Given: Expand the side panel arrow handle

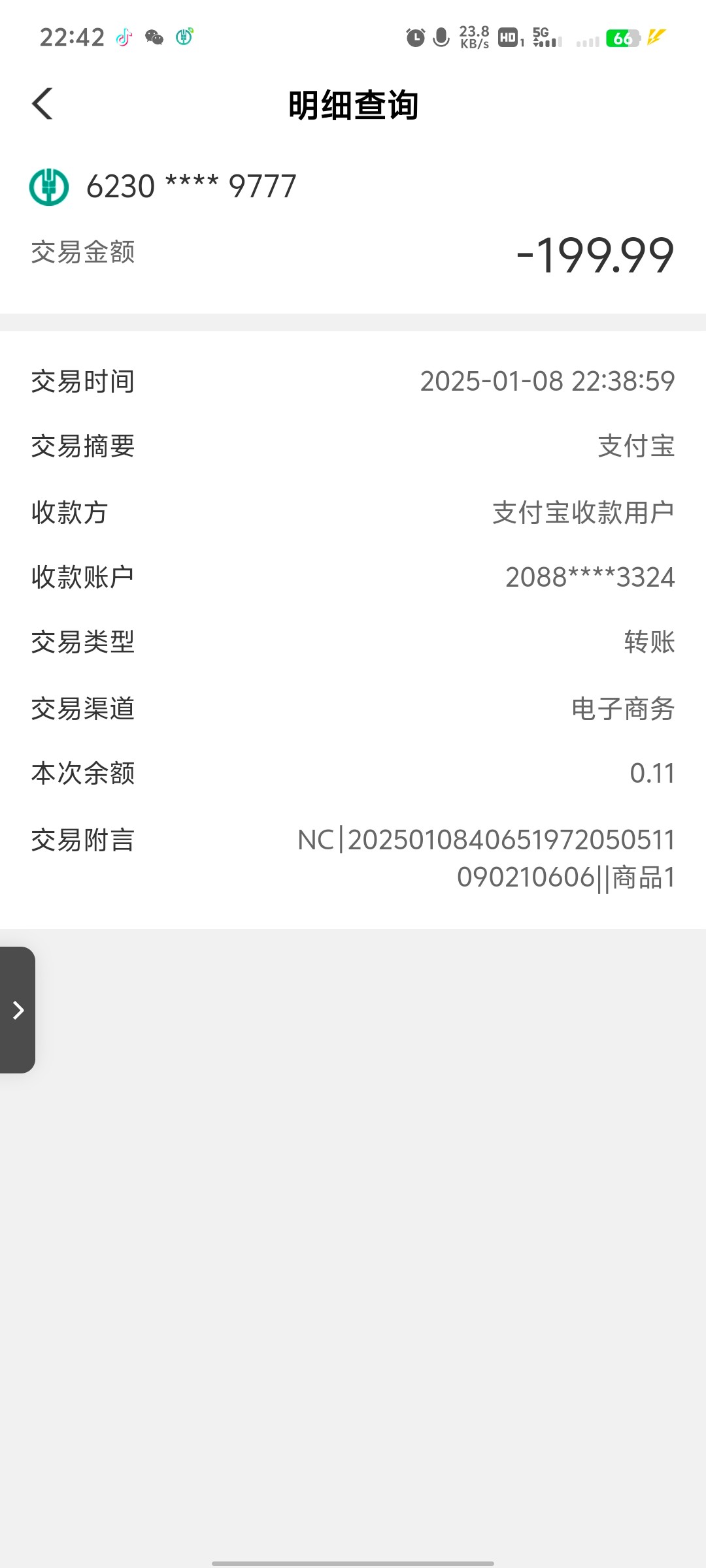Looking at the screenshot, I should coord(18,1010).
